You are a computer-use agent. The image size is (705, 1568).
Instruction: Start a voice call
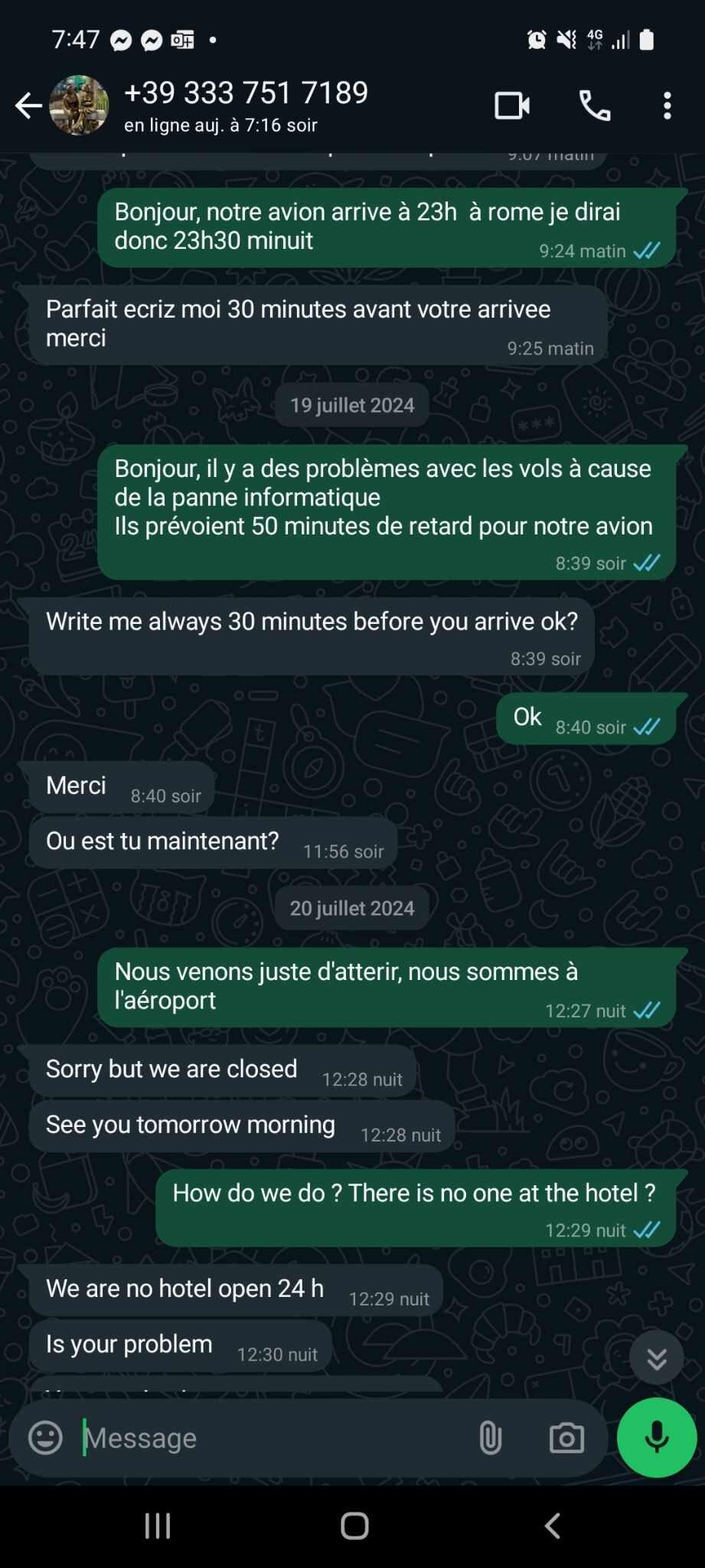click(x=595, y=106)
